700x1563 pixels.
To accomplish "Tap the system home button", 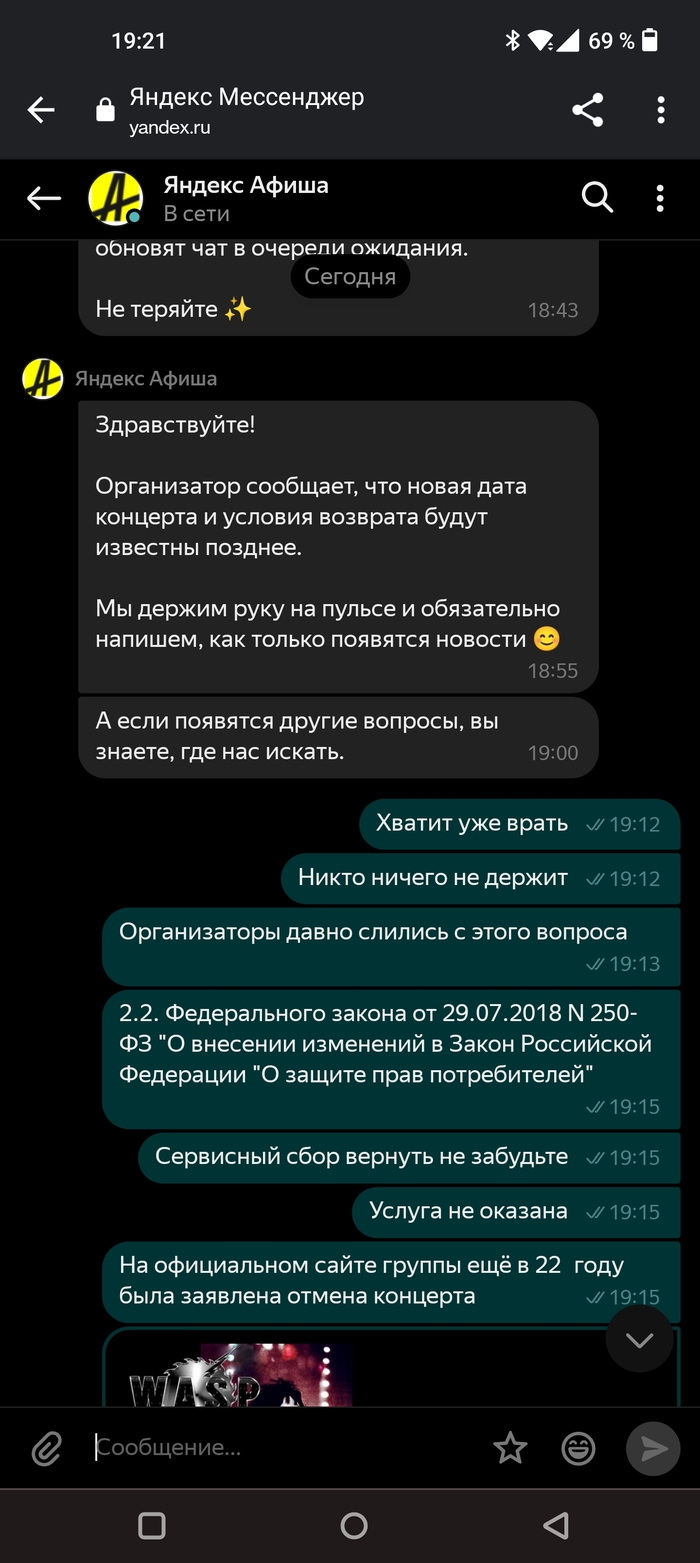I will coord(354,1525).
